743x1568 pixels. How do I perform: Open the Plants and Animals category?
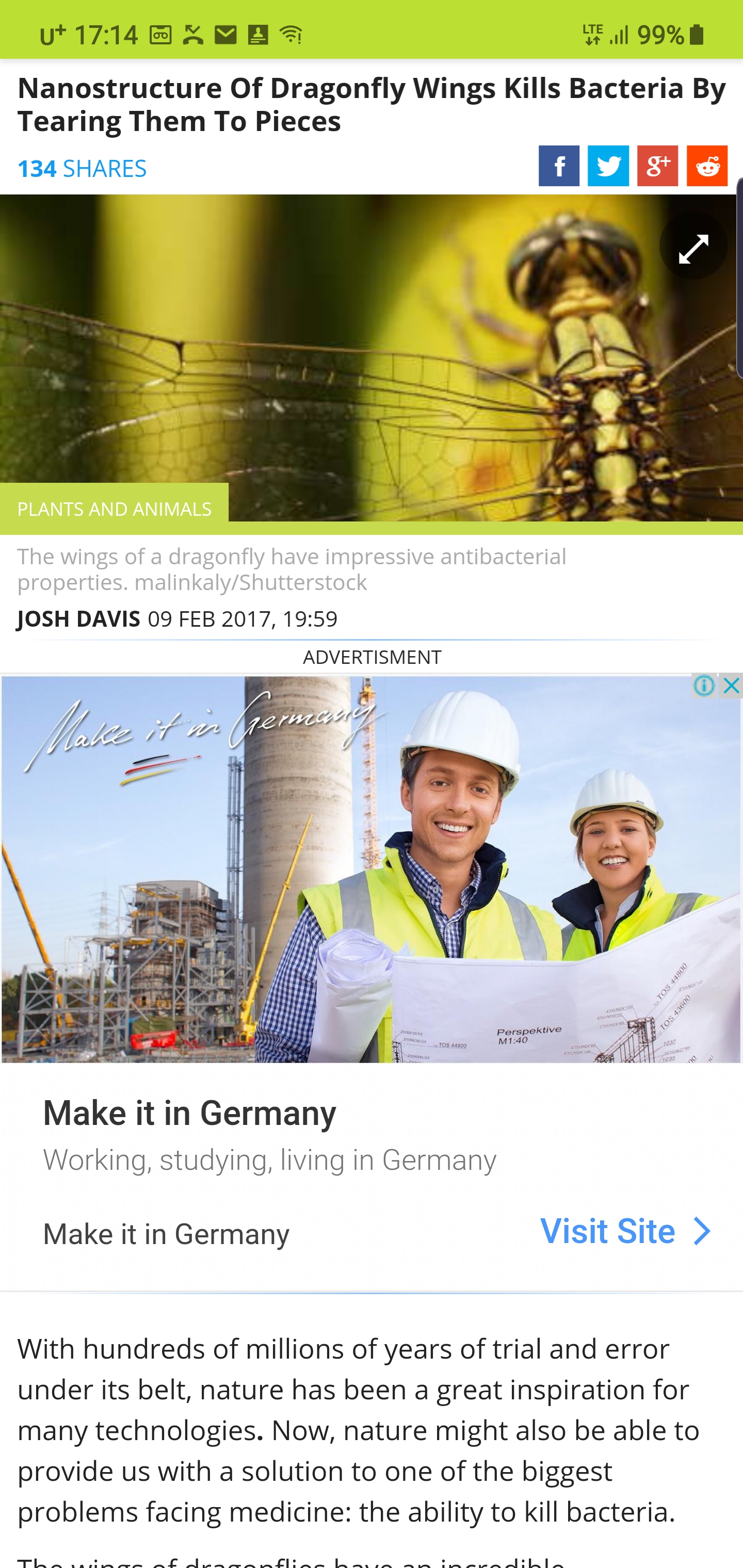[114, 508]
